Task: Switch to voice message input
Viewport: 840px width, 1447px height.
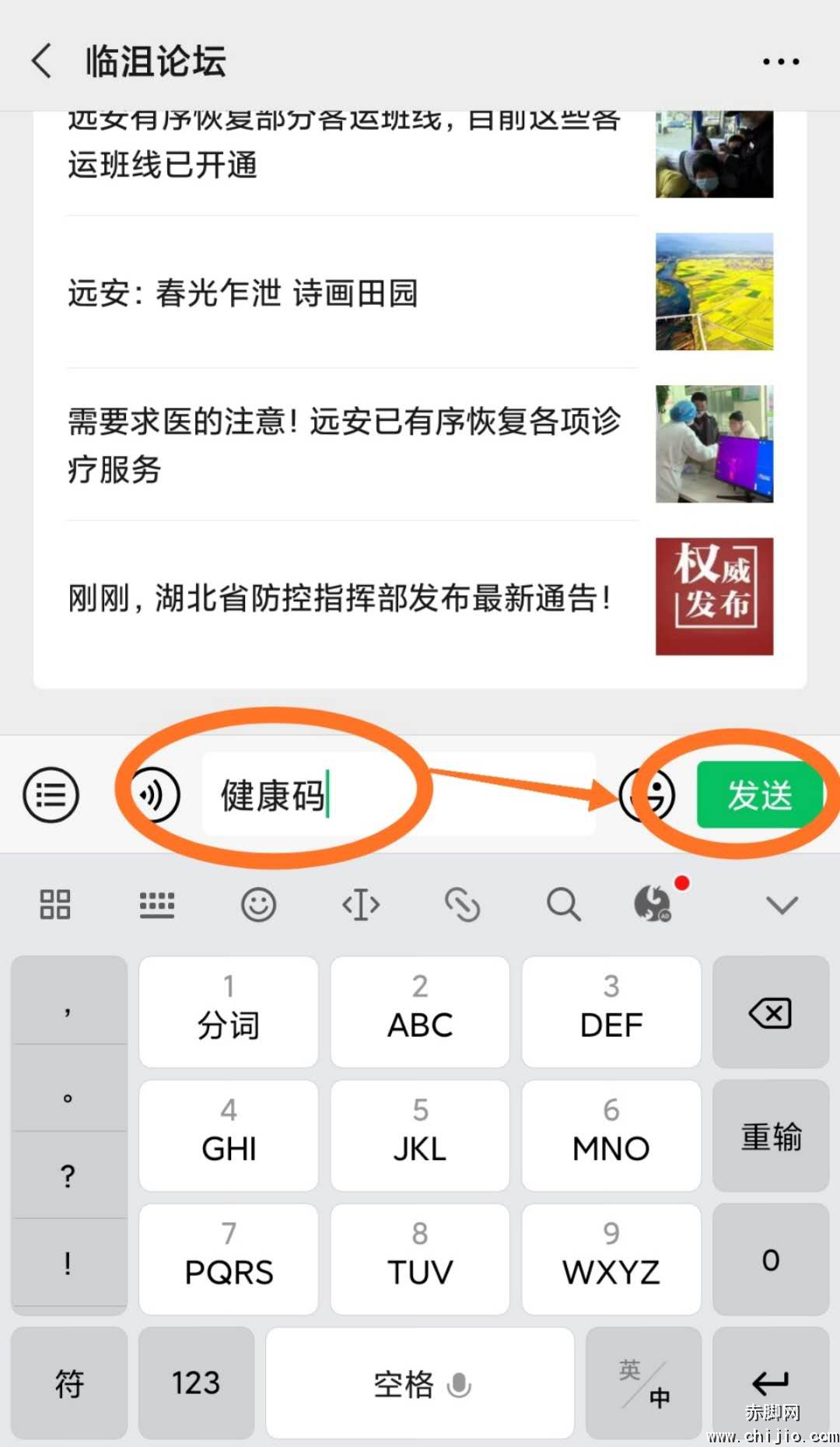Action: point(154,795)
